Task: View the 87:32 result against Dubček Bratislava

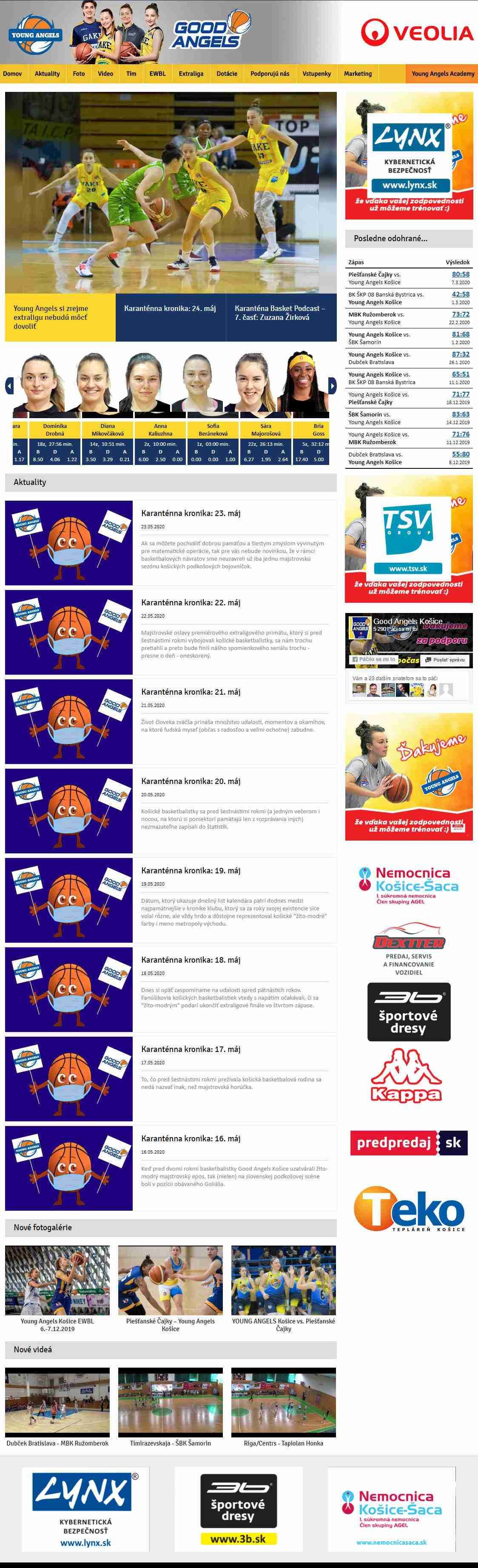Action: 461,354
